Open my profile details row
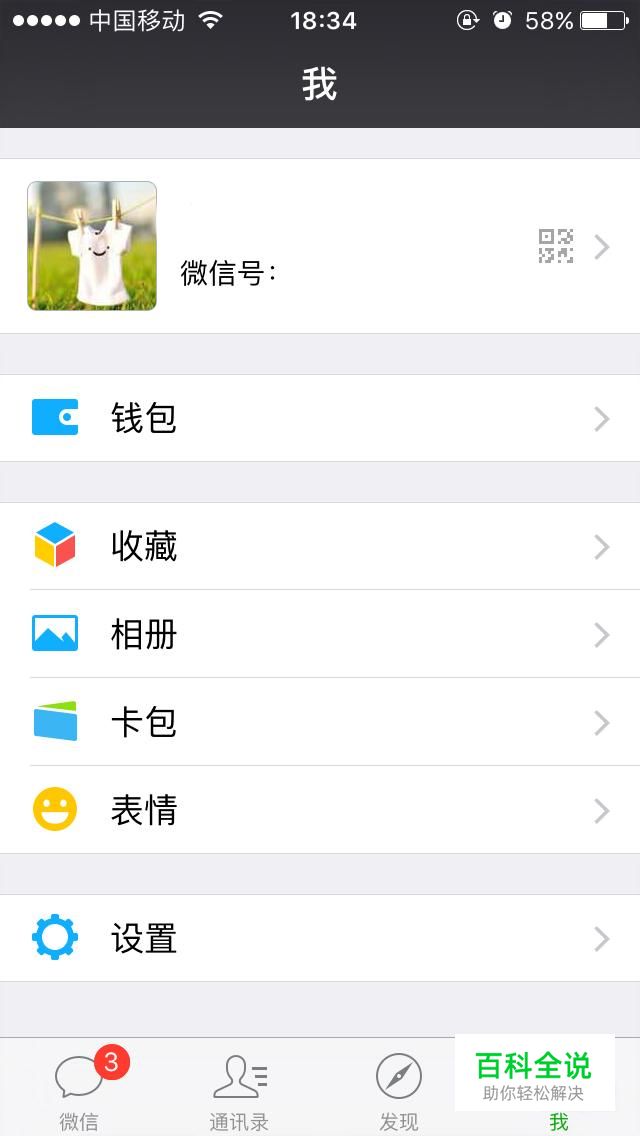640x1136 pixels. (320, 246)
